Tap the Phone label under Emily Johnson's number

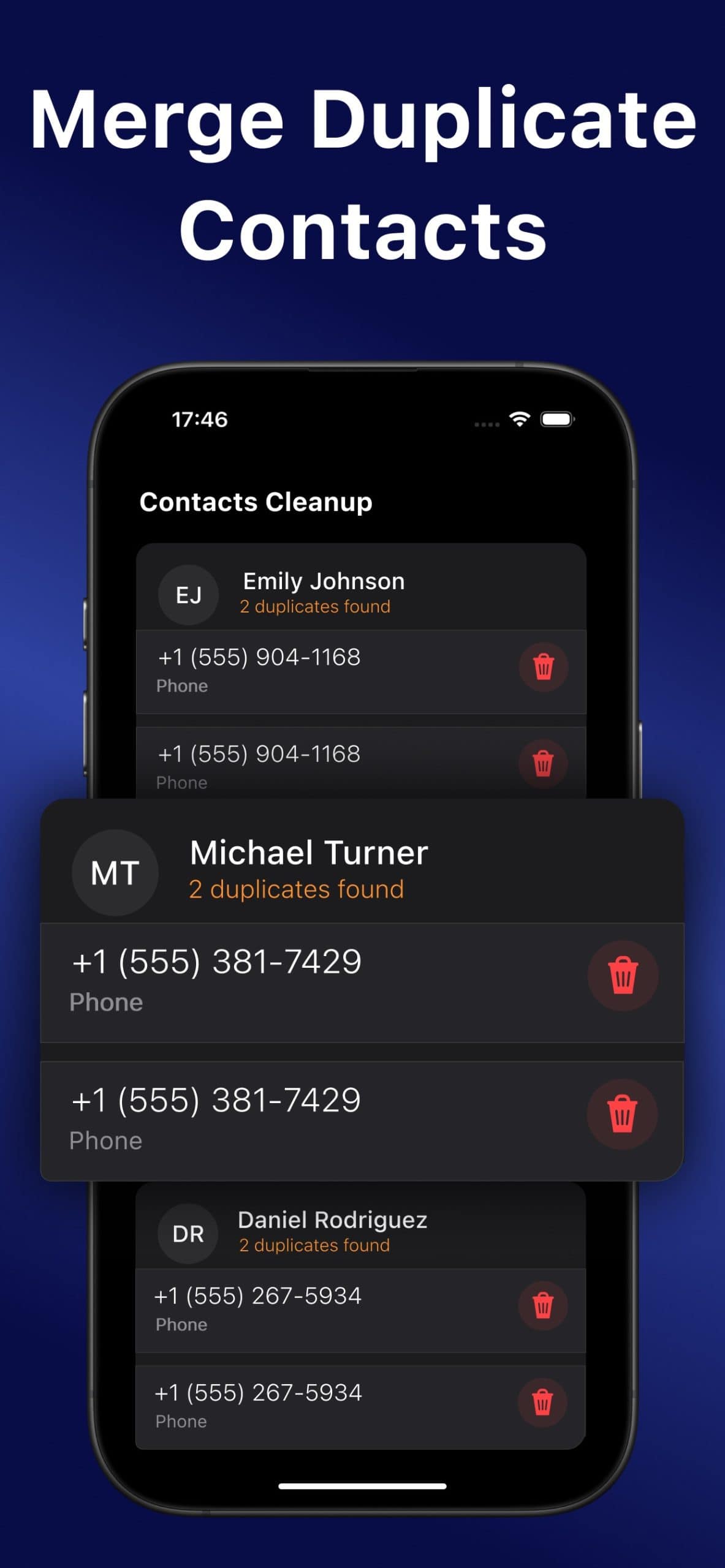point(182,685)
